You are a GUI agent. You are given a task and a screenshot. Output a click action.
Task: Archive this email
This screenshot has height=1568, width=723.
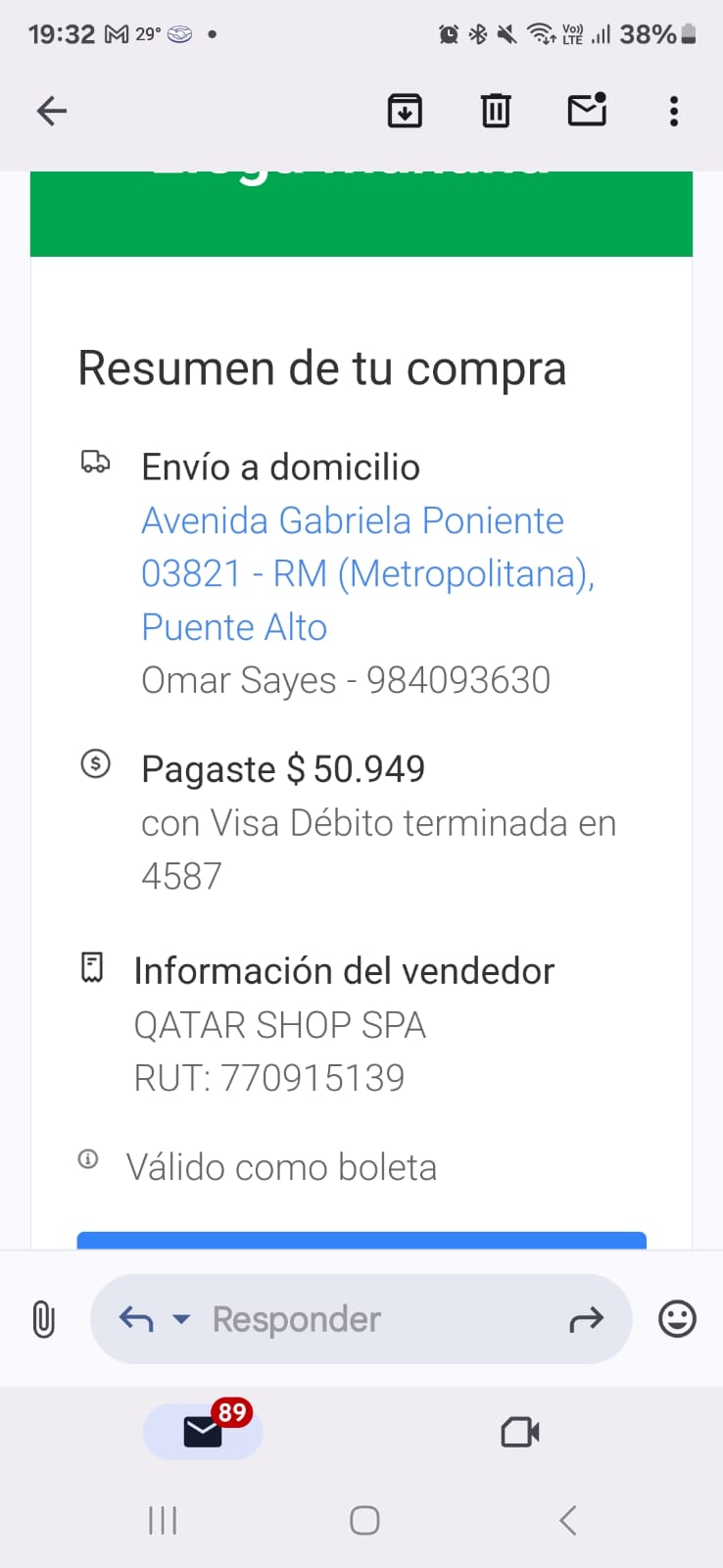click(405, 111)
